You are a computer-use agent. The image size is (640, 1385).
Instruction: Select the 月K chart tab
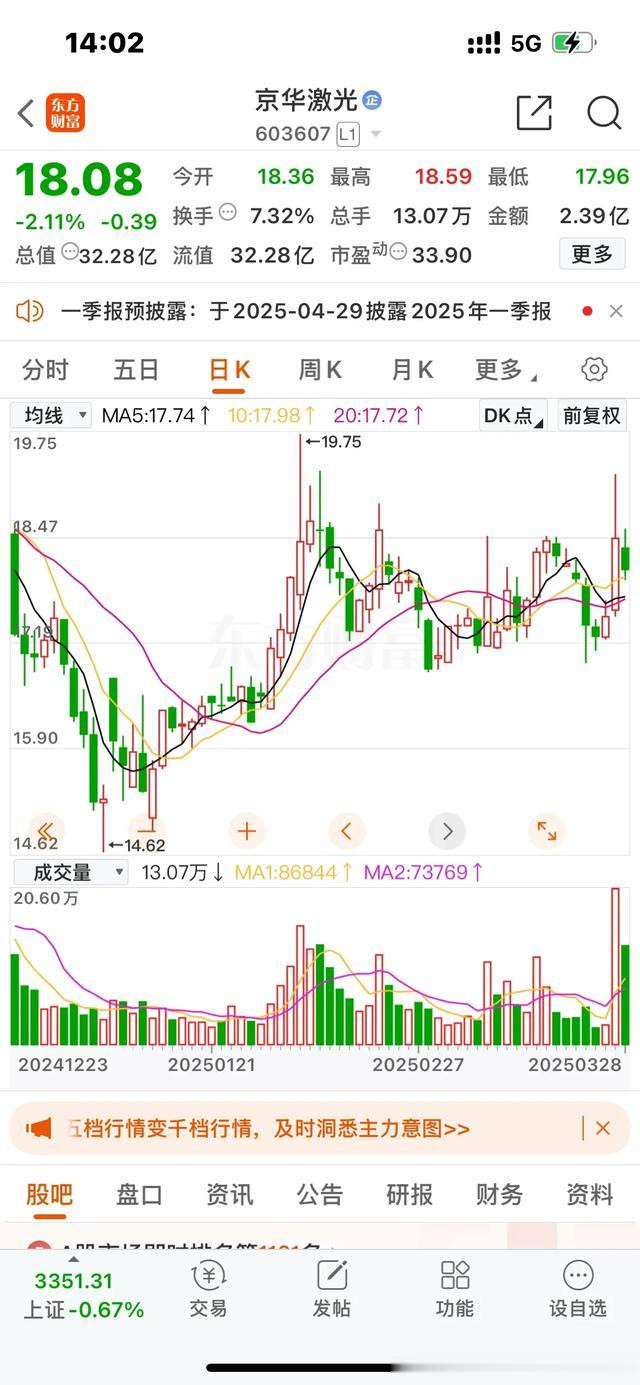[x=412, y=370]
